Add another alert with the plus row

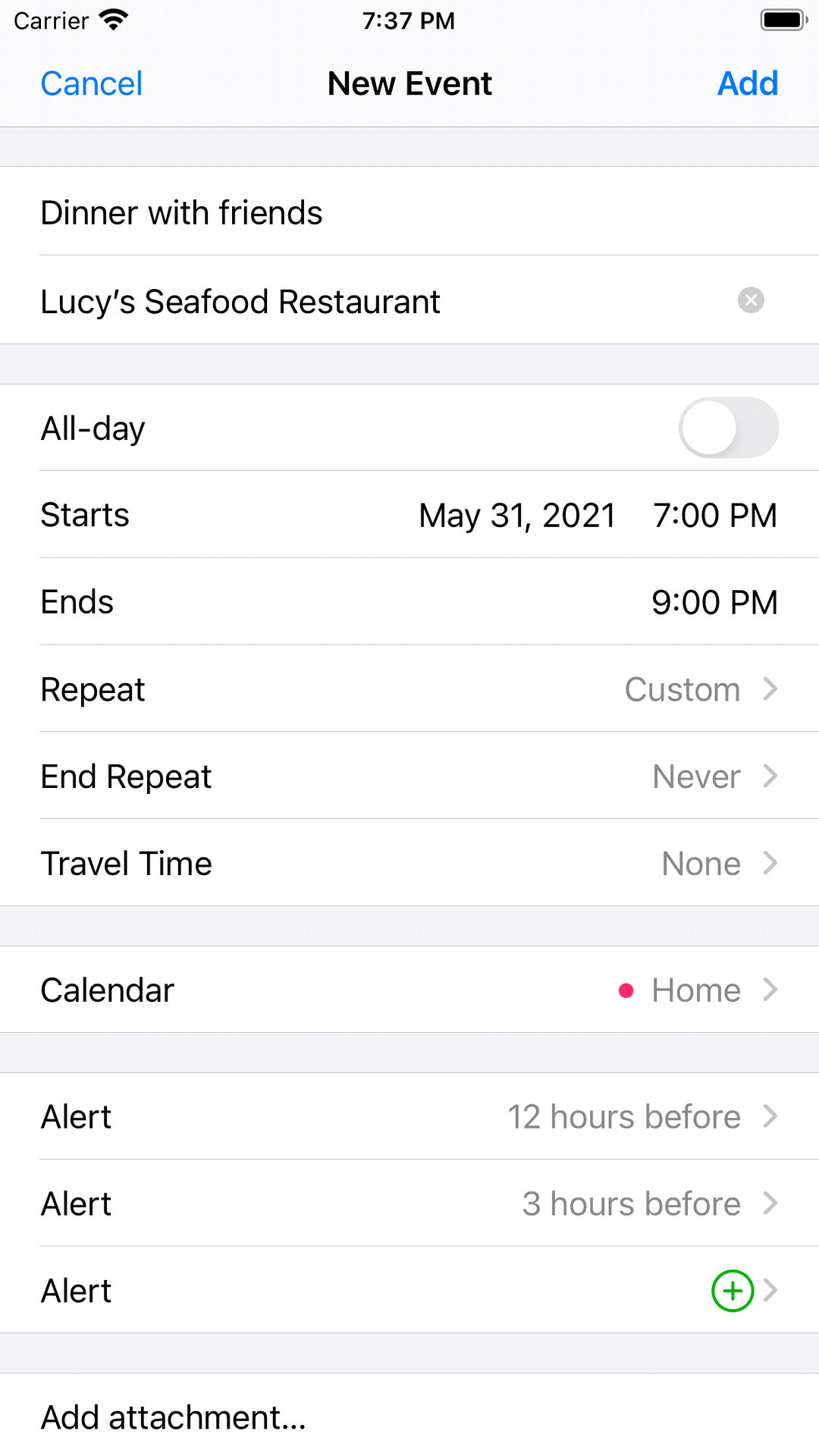[732, 1291]
